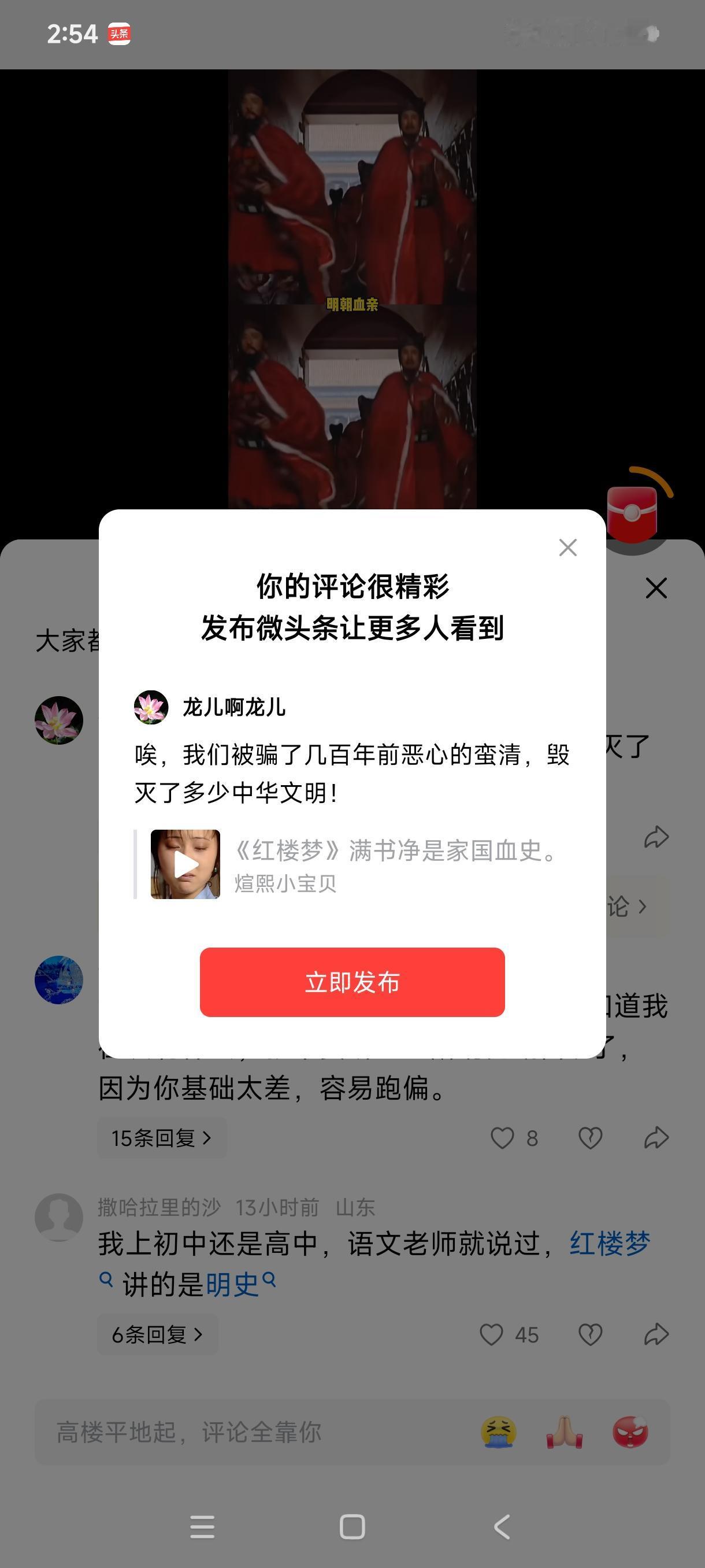Expand the 15条回复 reply thread

[162, 1138]
